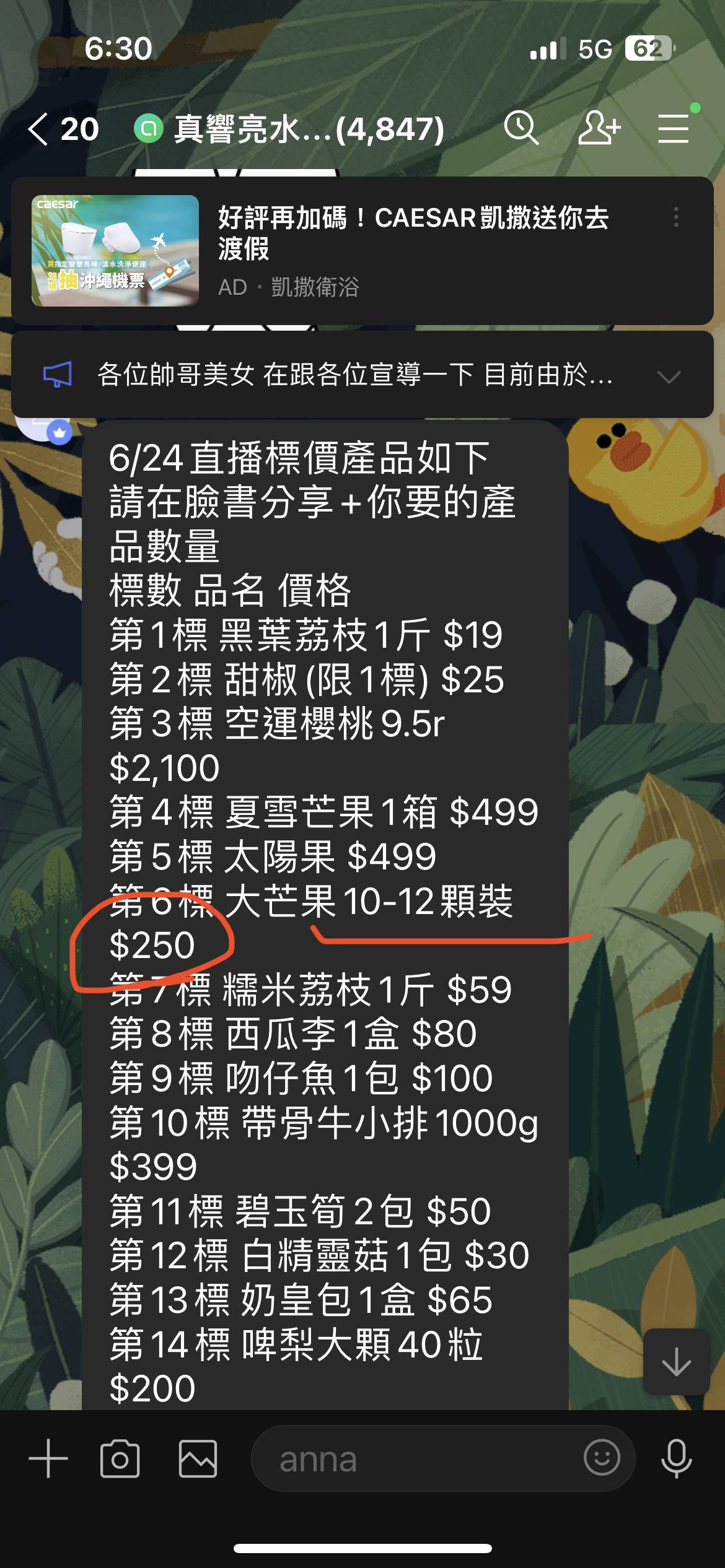Open the chat menu
The width and height of the screenshot is (725, 1568).
pos(674,129)
